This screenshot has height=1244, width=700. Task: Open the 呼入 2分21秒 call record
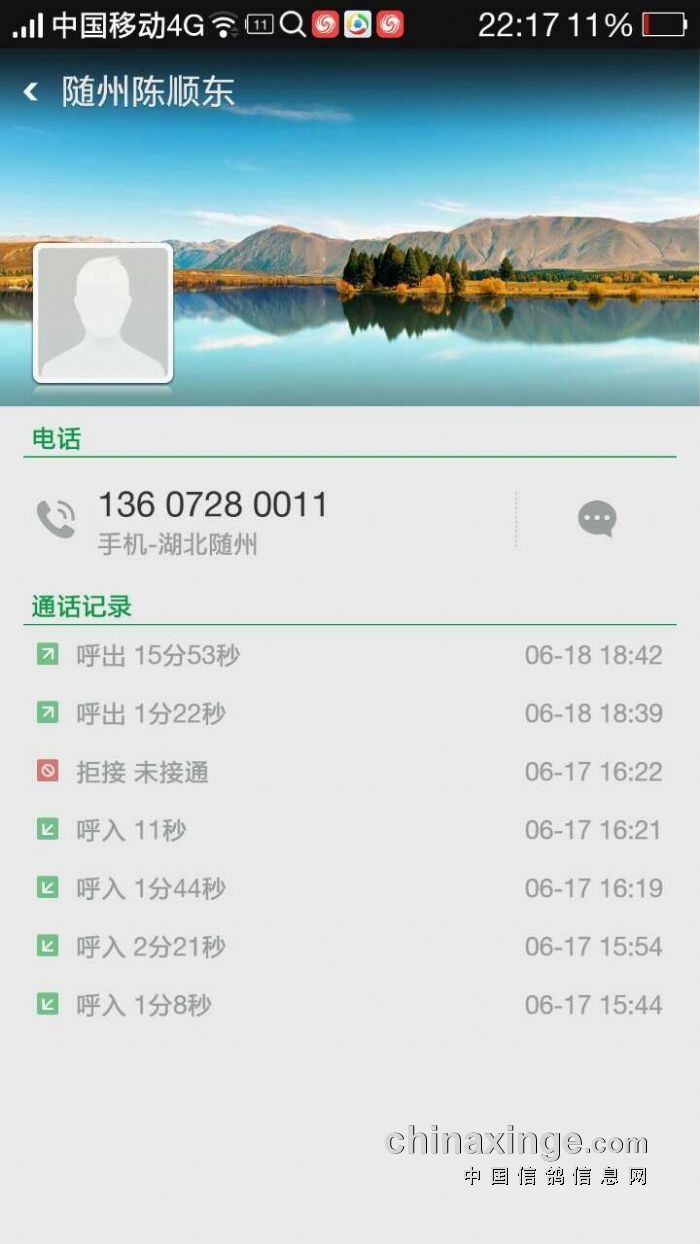(x=349, y=946)
